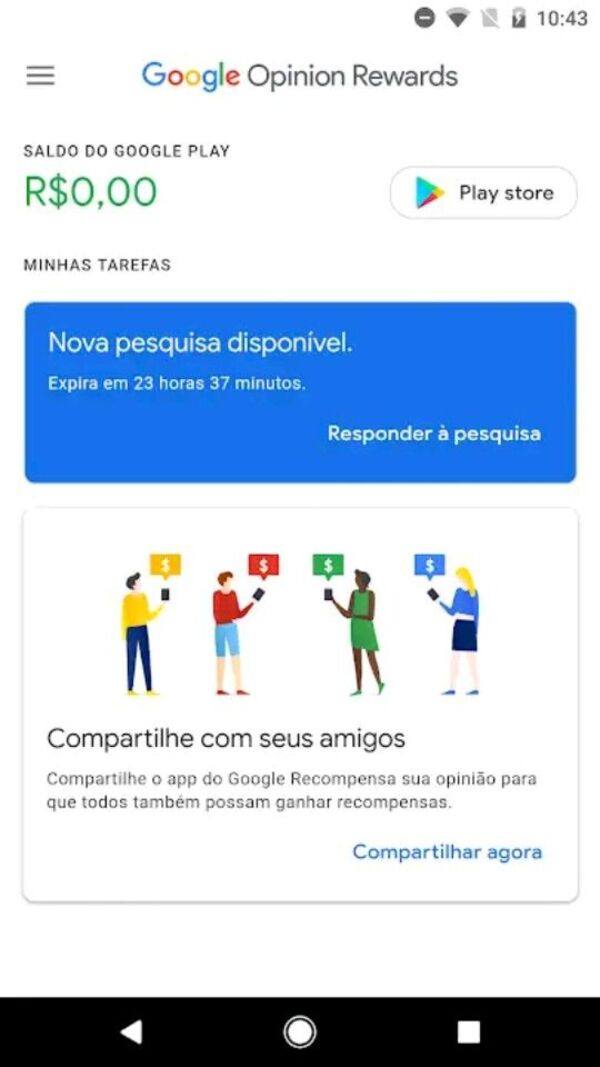This screenshot has height=1067, width=600.
Task: Open the hamburger drawer menu
Action: [x=40, y=76]
